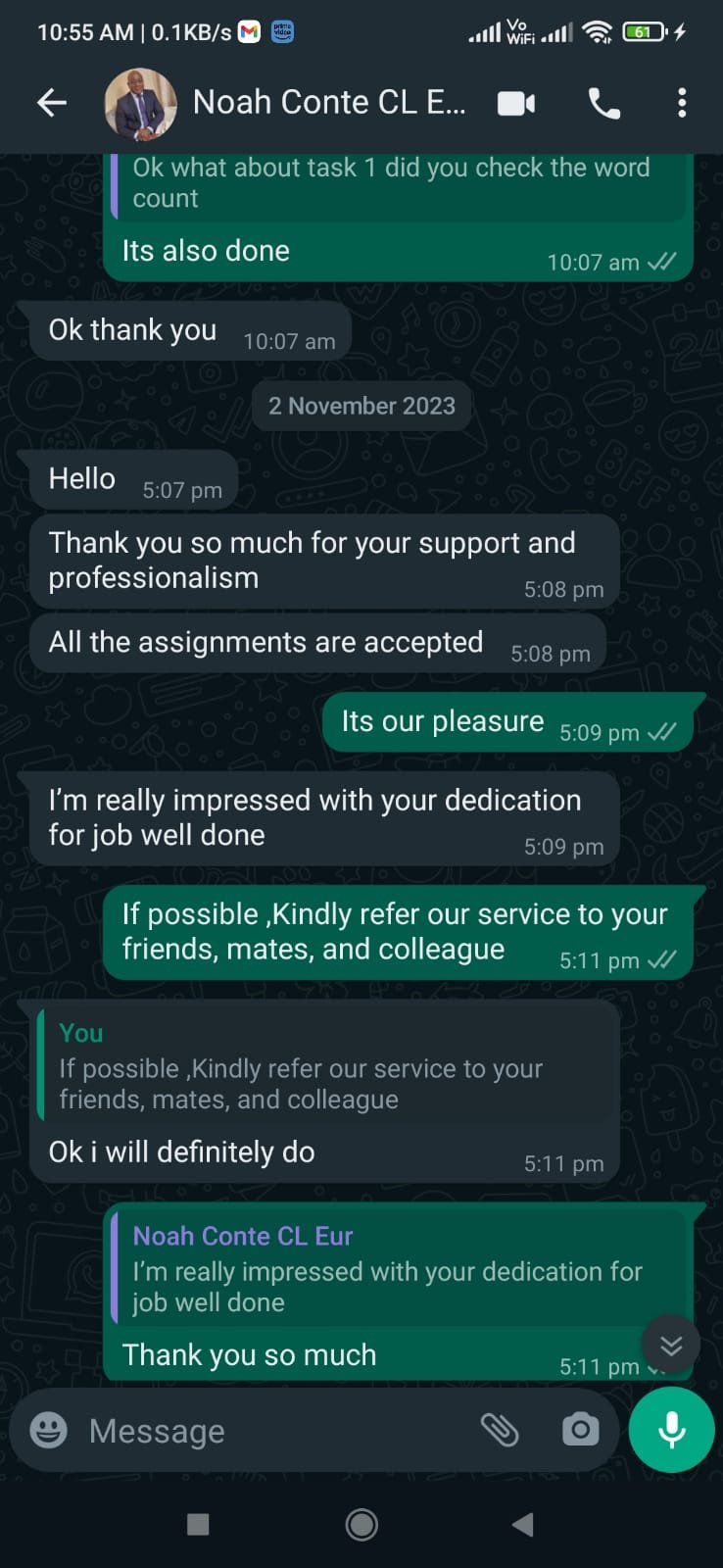Open Noah Conte CL contact info
This screenshot has height=1568, width=723.
(328, 102)
